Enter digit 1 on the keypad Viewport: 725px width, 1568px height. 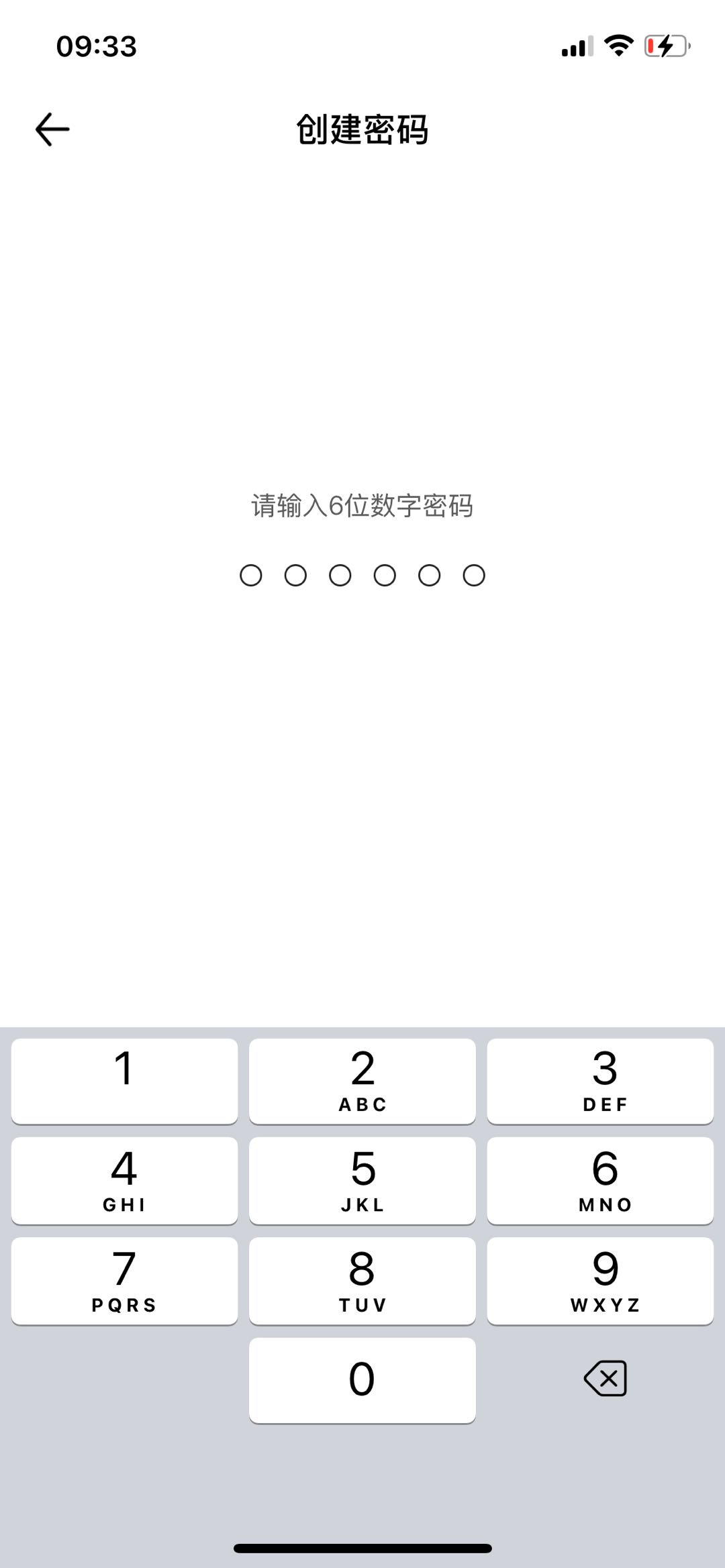124,1081
